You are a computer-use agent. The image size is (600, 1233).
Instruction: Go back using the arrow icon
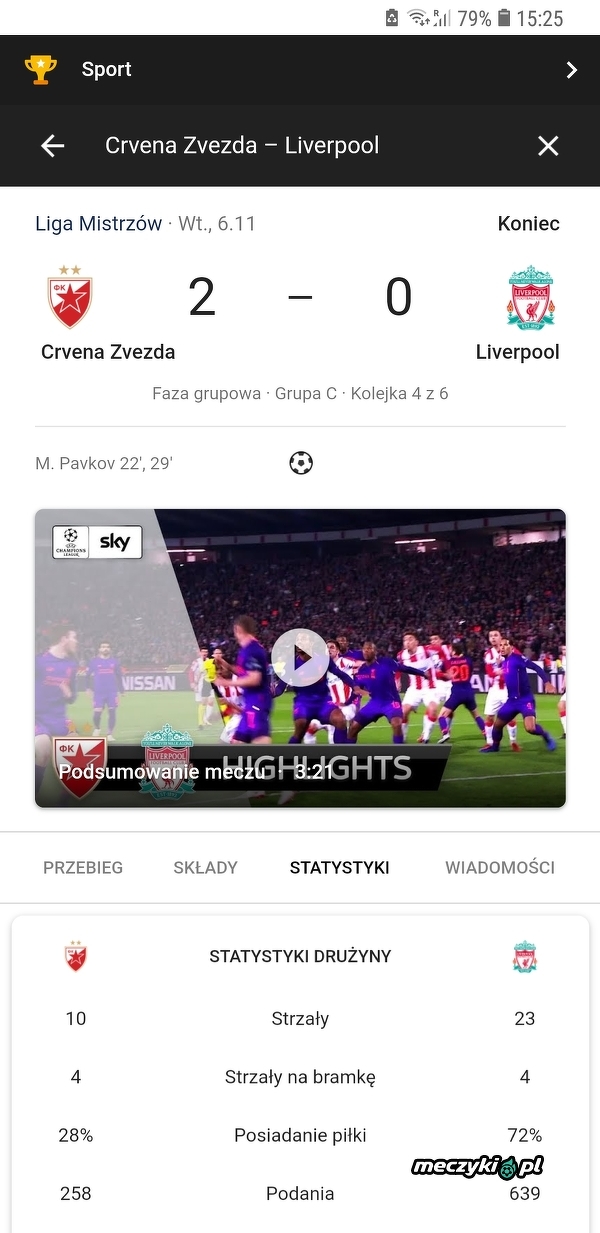point(52,146)
